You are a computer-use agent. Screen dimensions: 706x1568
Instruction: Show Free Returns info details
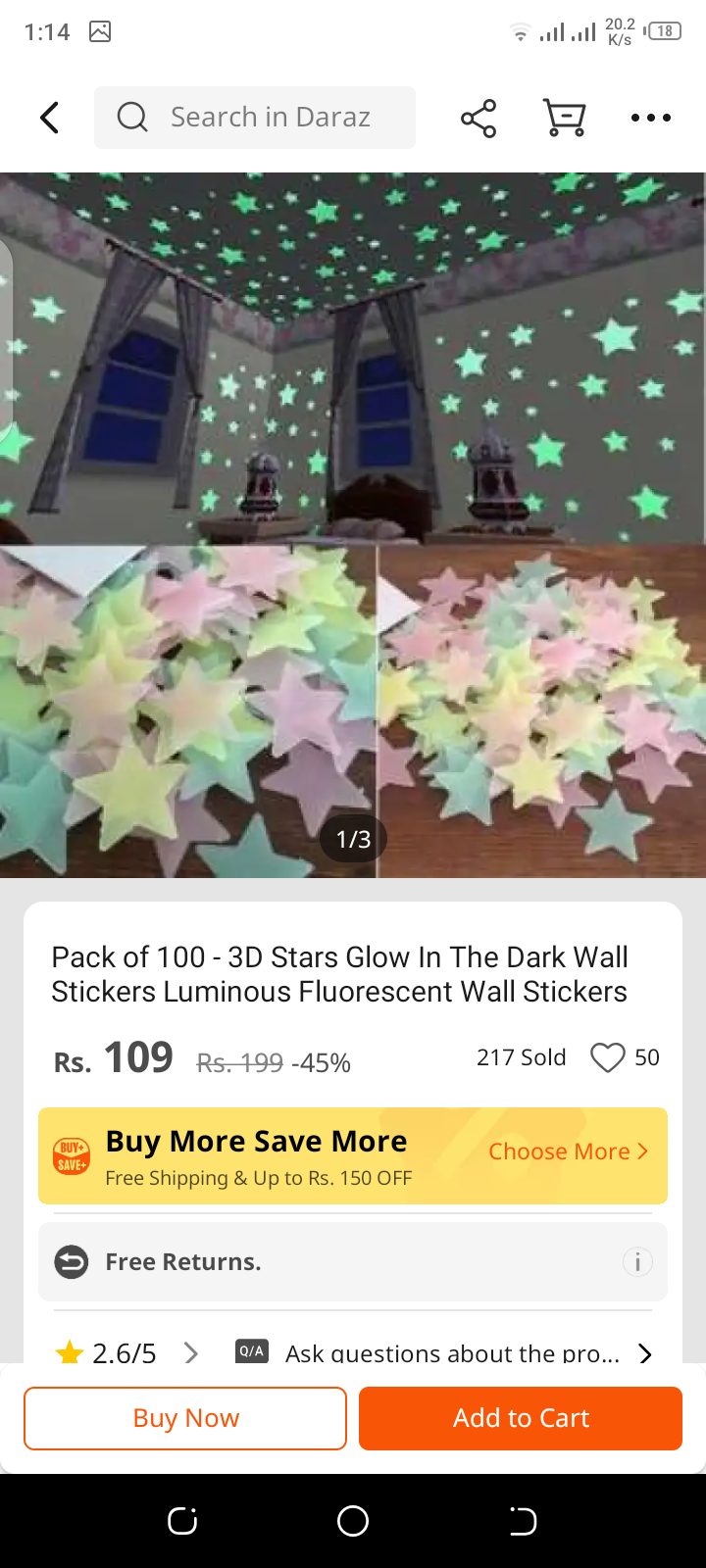click(637, 1261)
